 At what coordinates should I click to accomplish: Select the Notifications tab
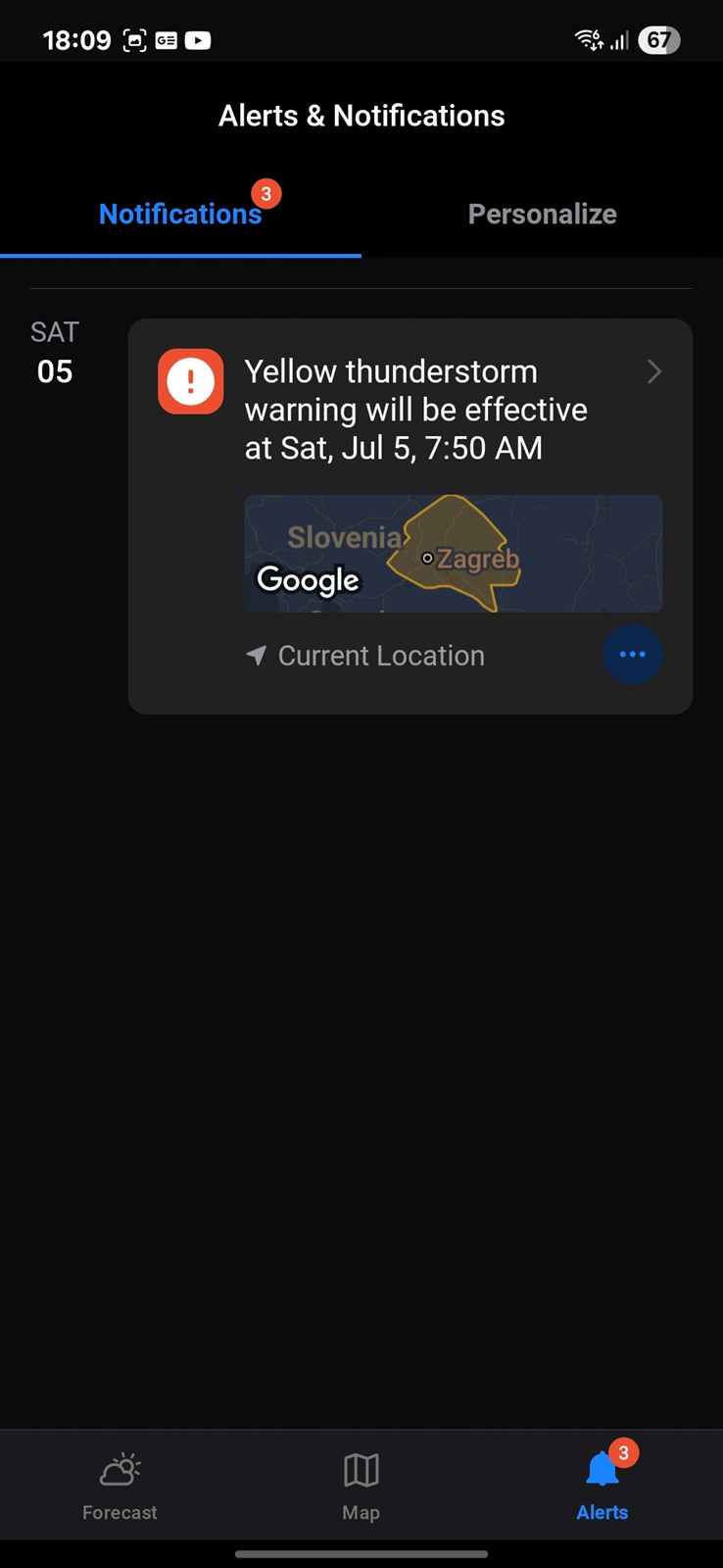pyautogui.click(x=180, y=214)
